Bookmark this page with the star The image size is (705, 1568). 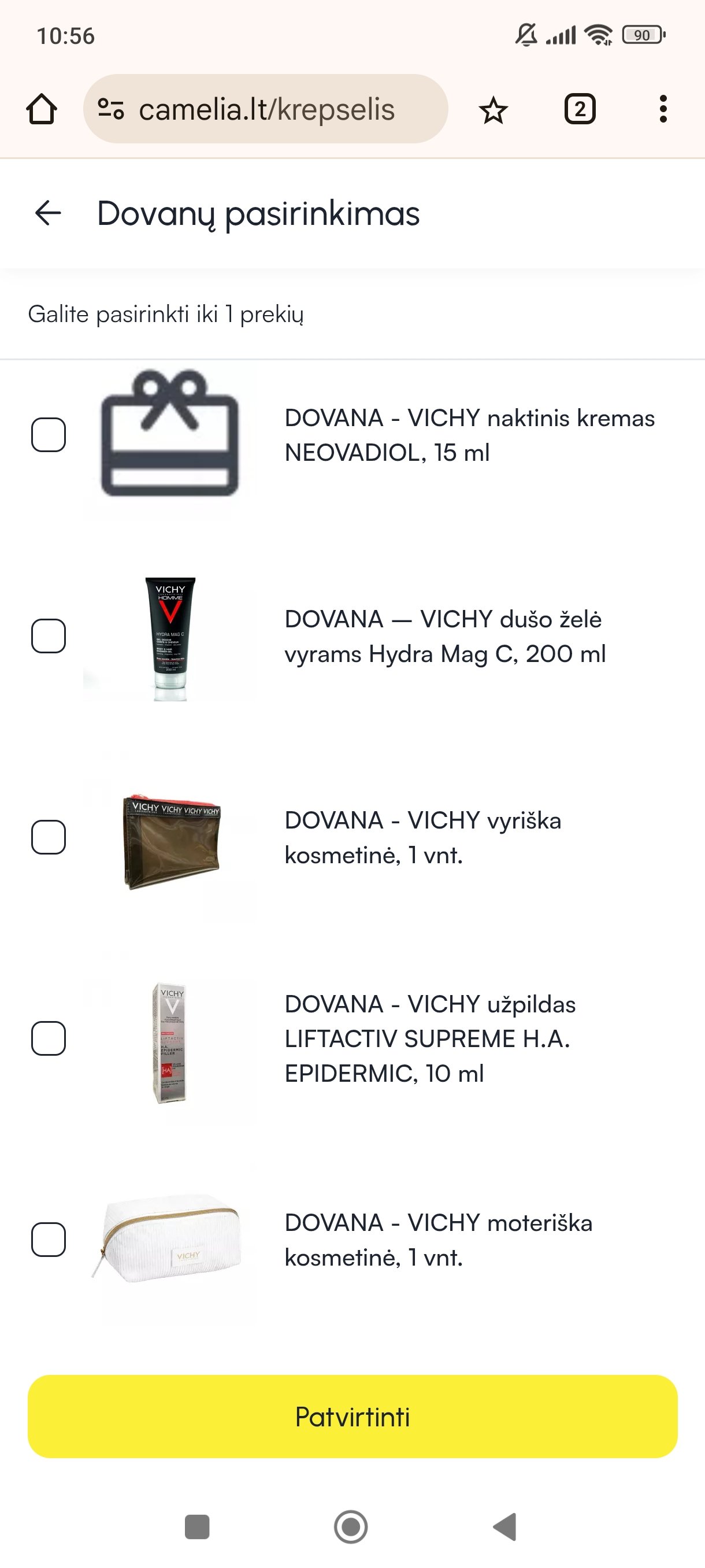pyautogui.click(x=493, y=110)
